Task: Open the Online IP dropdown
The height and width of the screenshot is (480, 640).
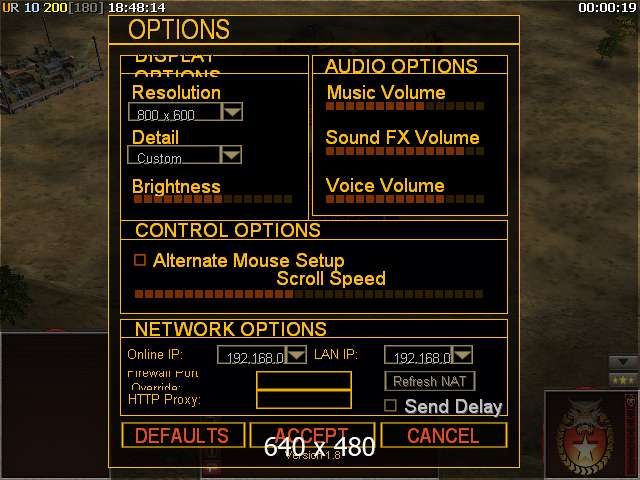Action: 296,355
